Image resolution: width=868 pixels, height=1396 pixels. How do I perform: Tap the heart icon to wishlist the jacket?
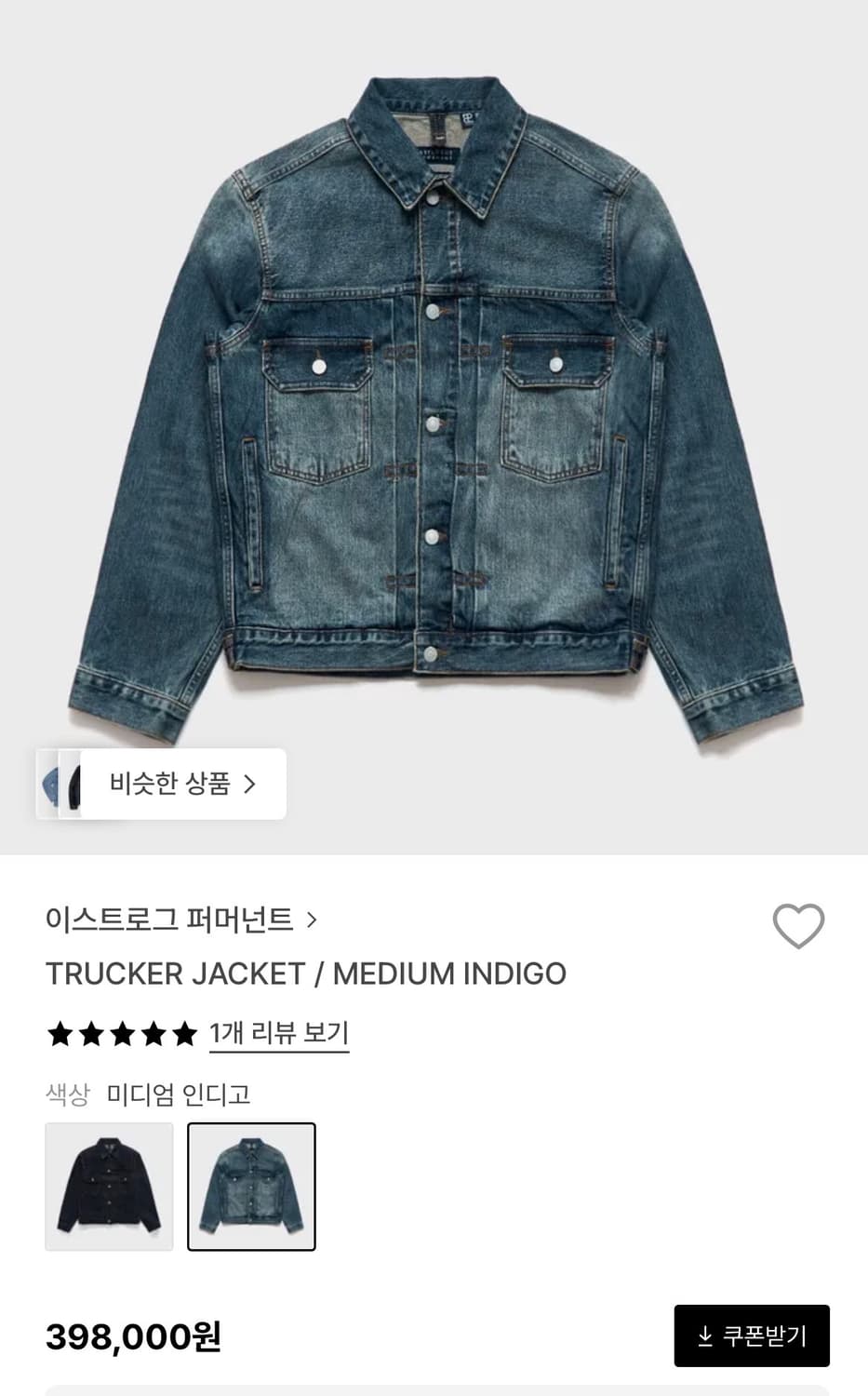(x=798, y=925)
